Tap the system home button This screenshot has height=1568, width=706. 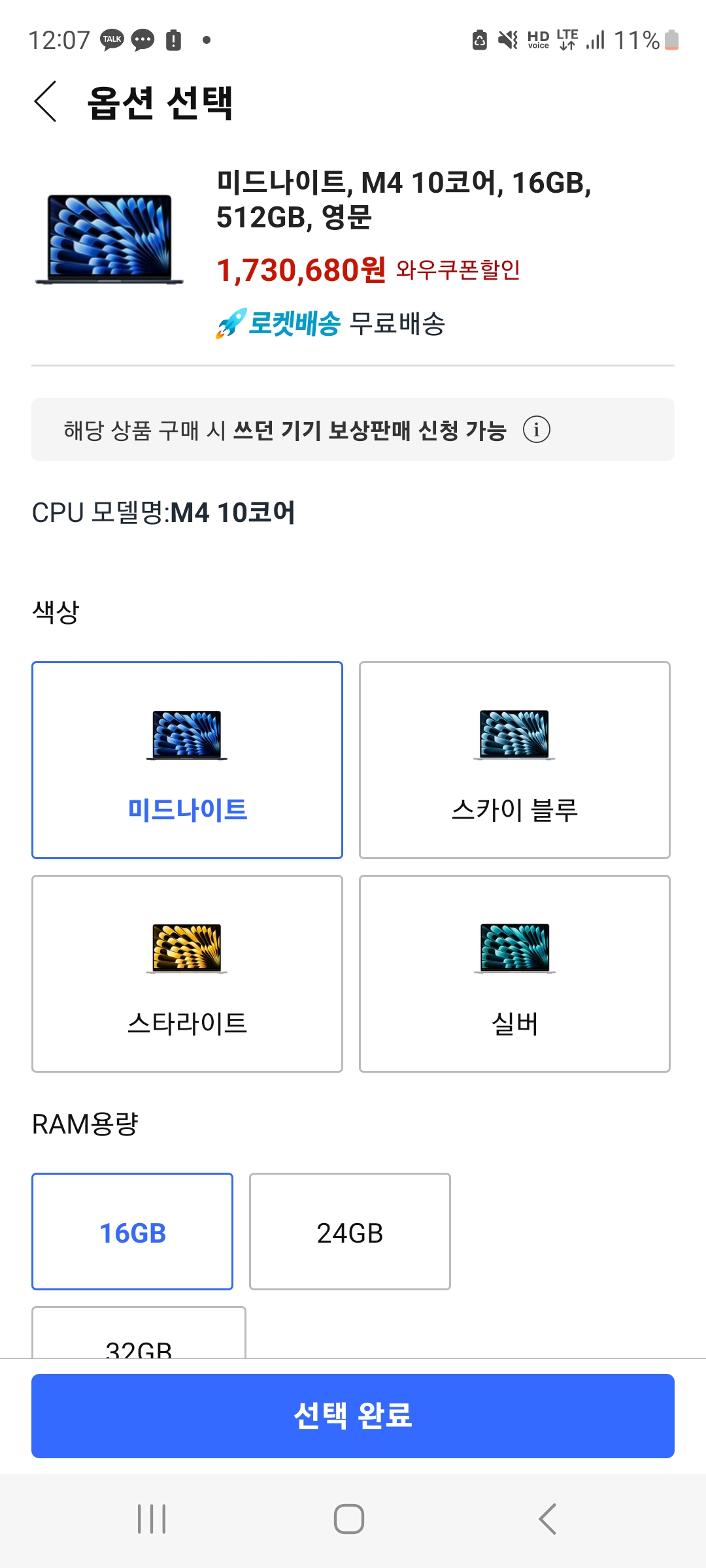[x=349, y=1519]
